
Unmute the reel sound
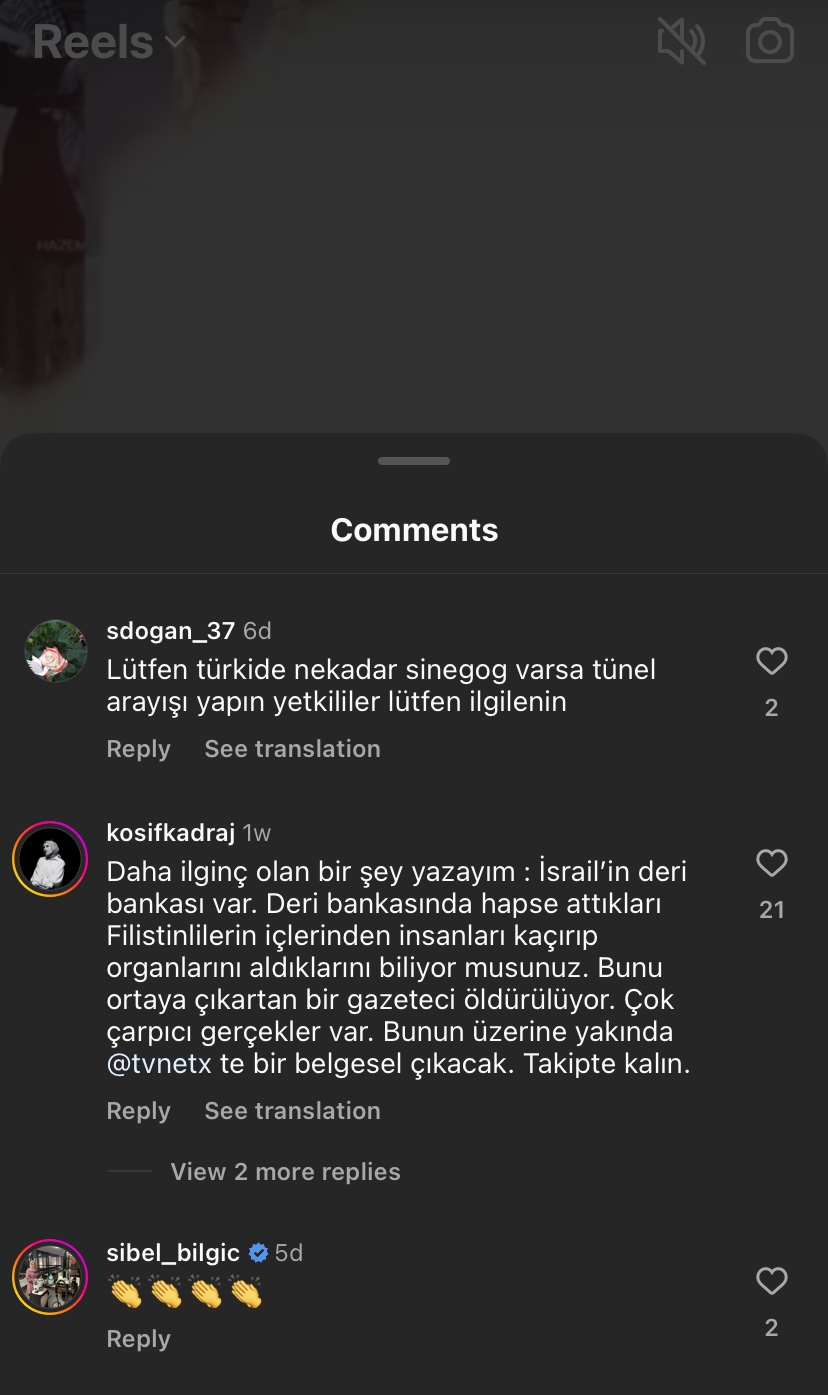point(681,42)
